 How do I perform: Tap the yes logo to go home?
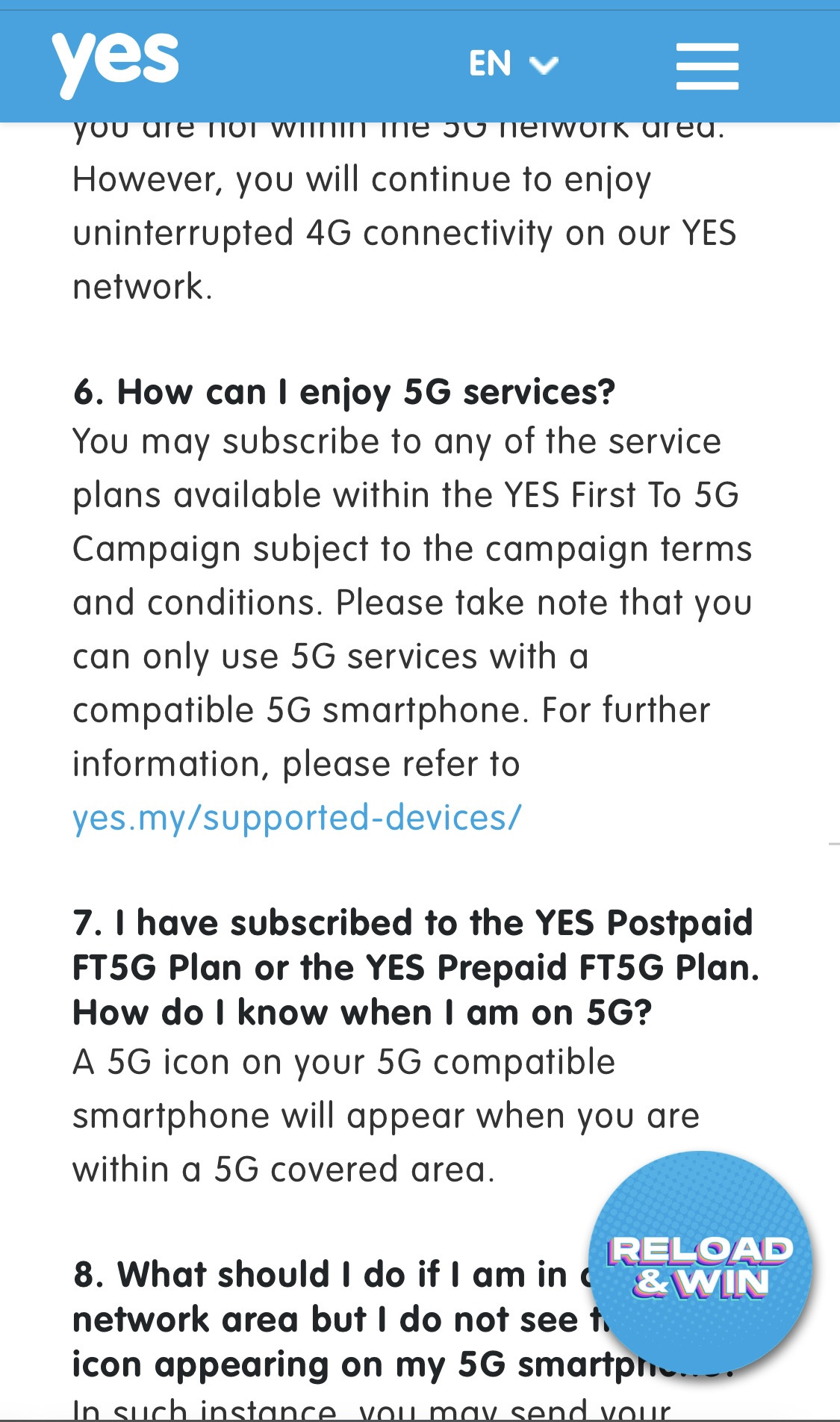coord(115,65)
